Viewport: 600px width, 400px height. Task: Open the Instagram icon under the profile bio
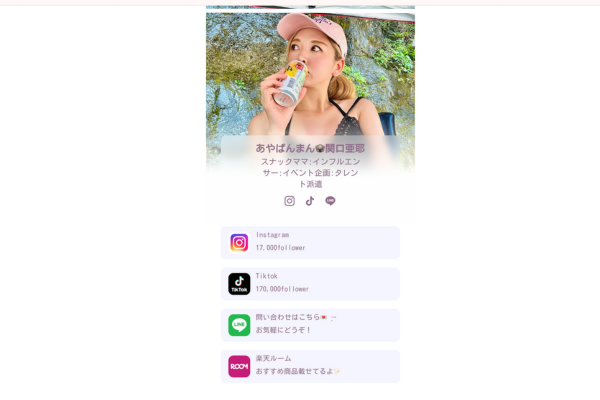(x=290, y=201)
